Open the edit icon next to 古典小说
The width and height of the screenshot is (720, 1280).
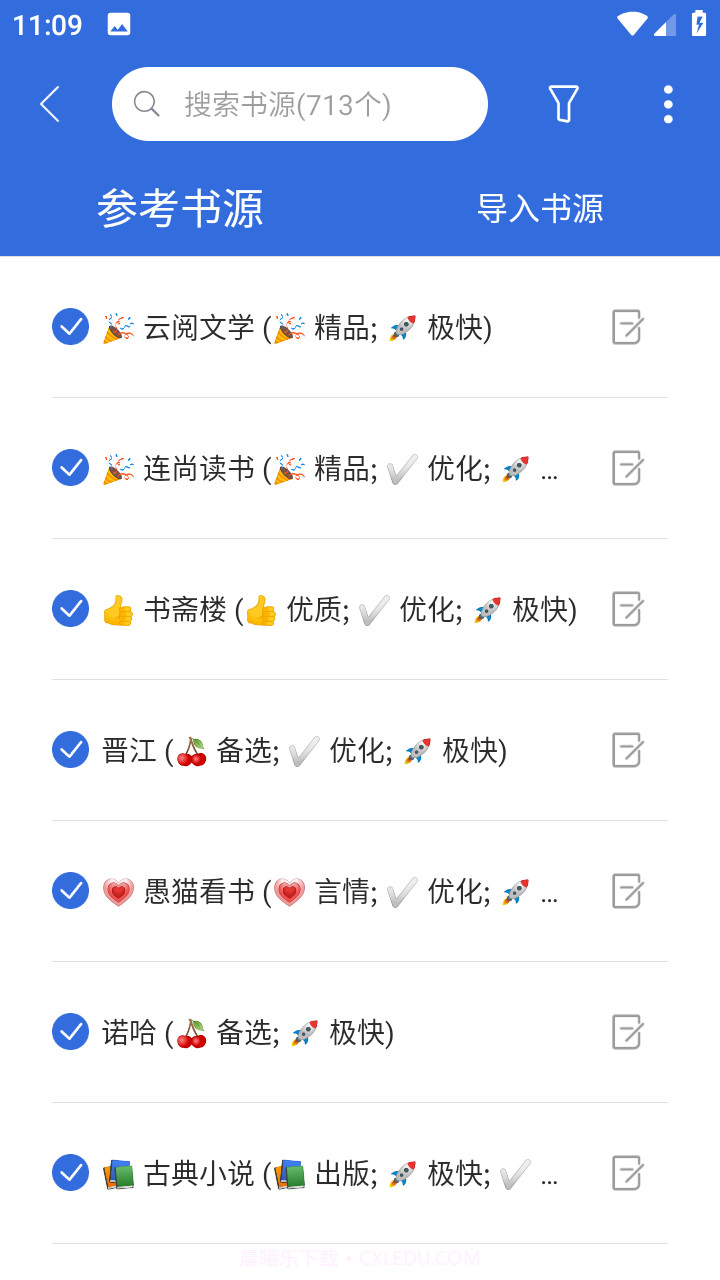[x=626, y=1173]
